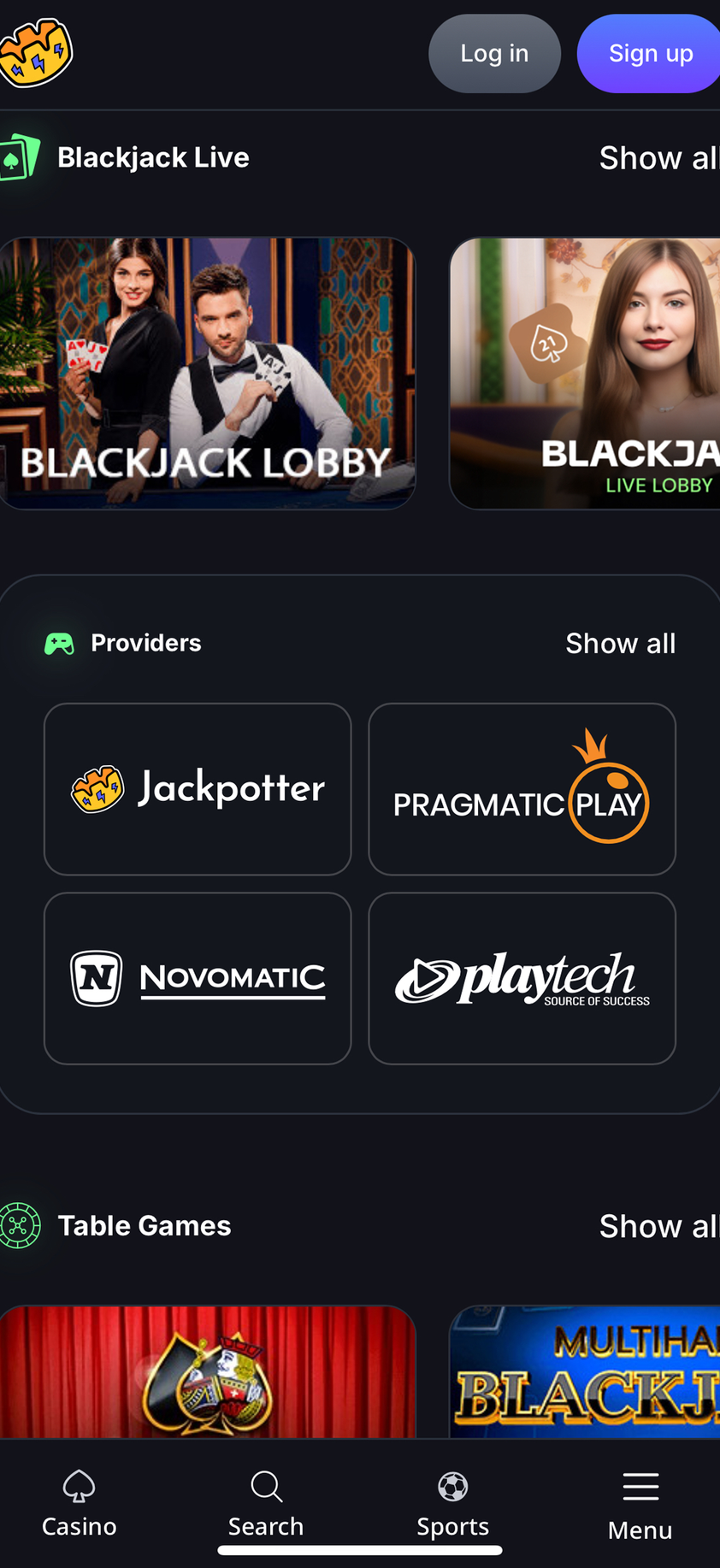Open the Blackjack Lobby game tile

[207, 373]
